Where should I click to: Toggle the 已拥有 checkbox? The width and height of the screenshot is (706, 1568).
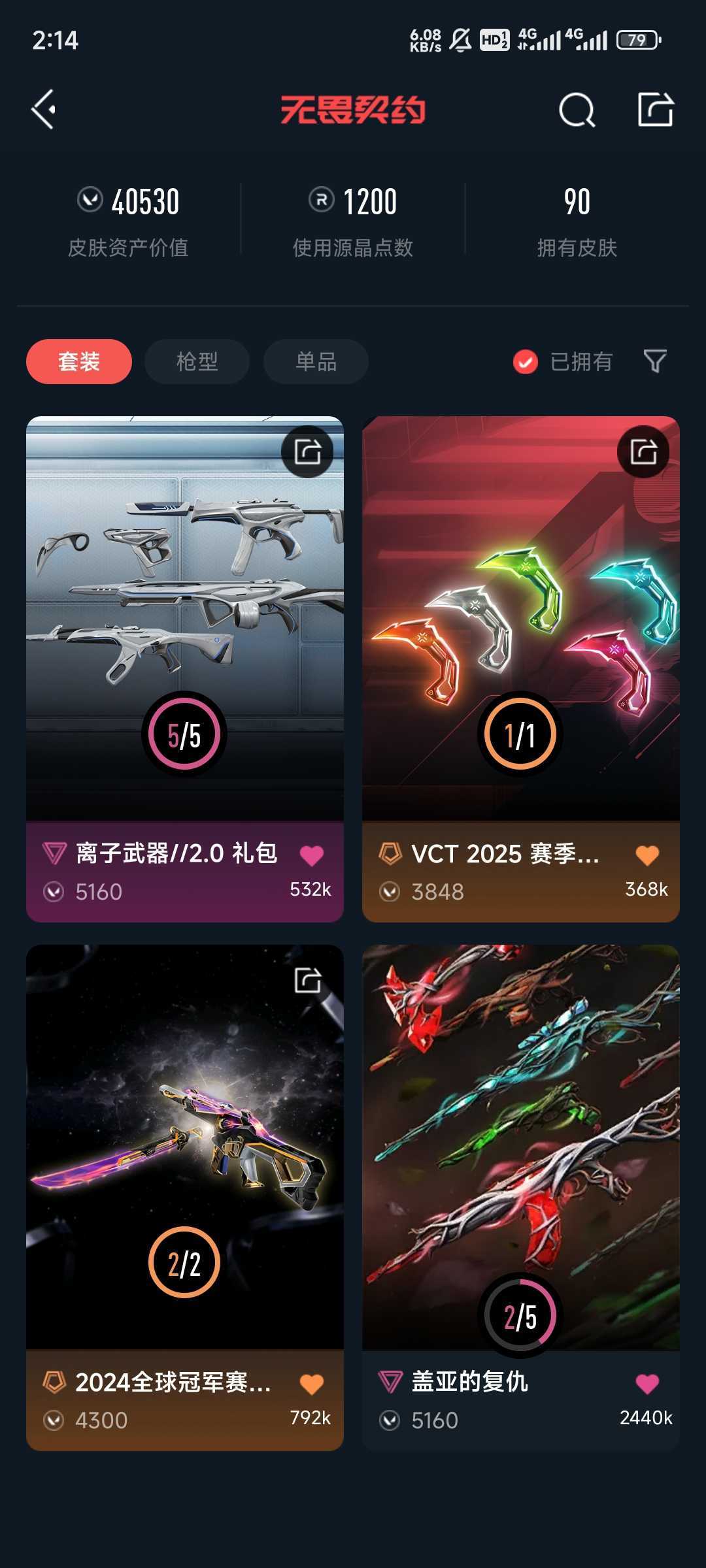(526, 361)
